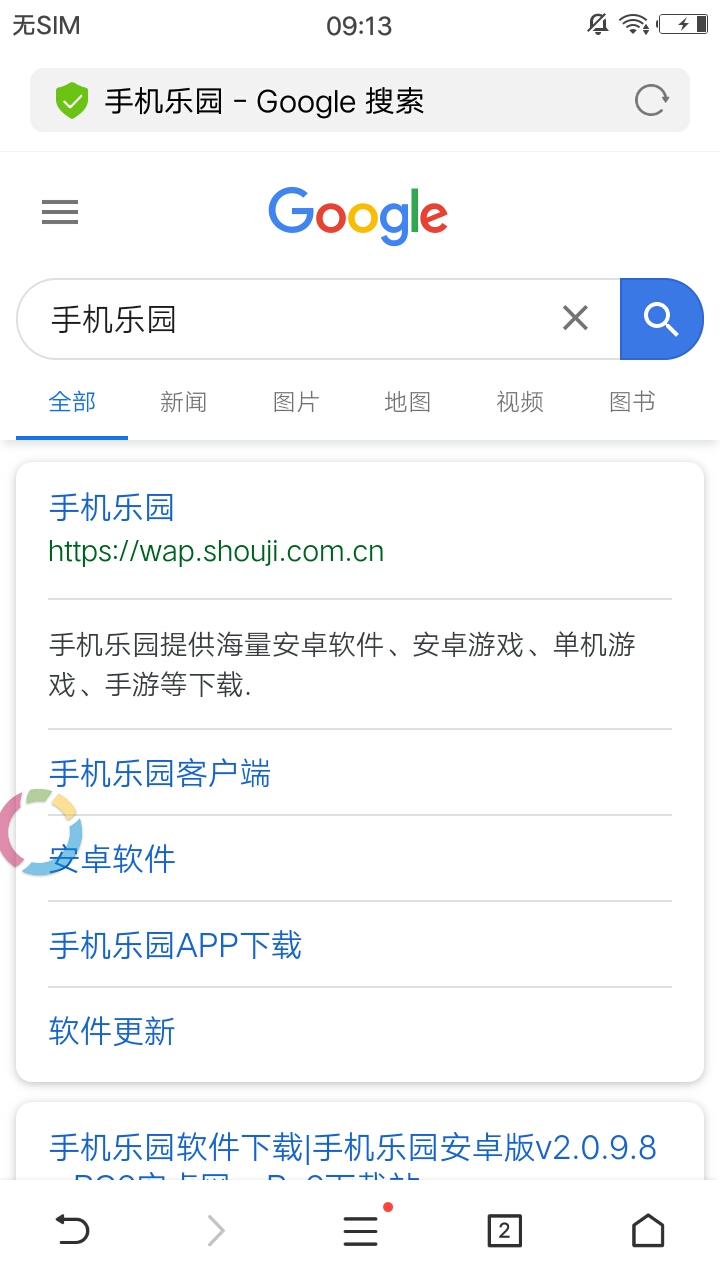Switch to the 图片 tab
Image resolution: width=720 pixels, height=1280 pixels.
[296, 402]
